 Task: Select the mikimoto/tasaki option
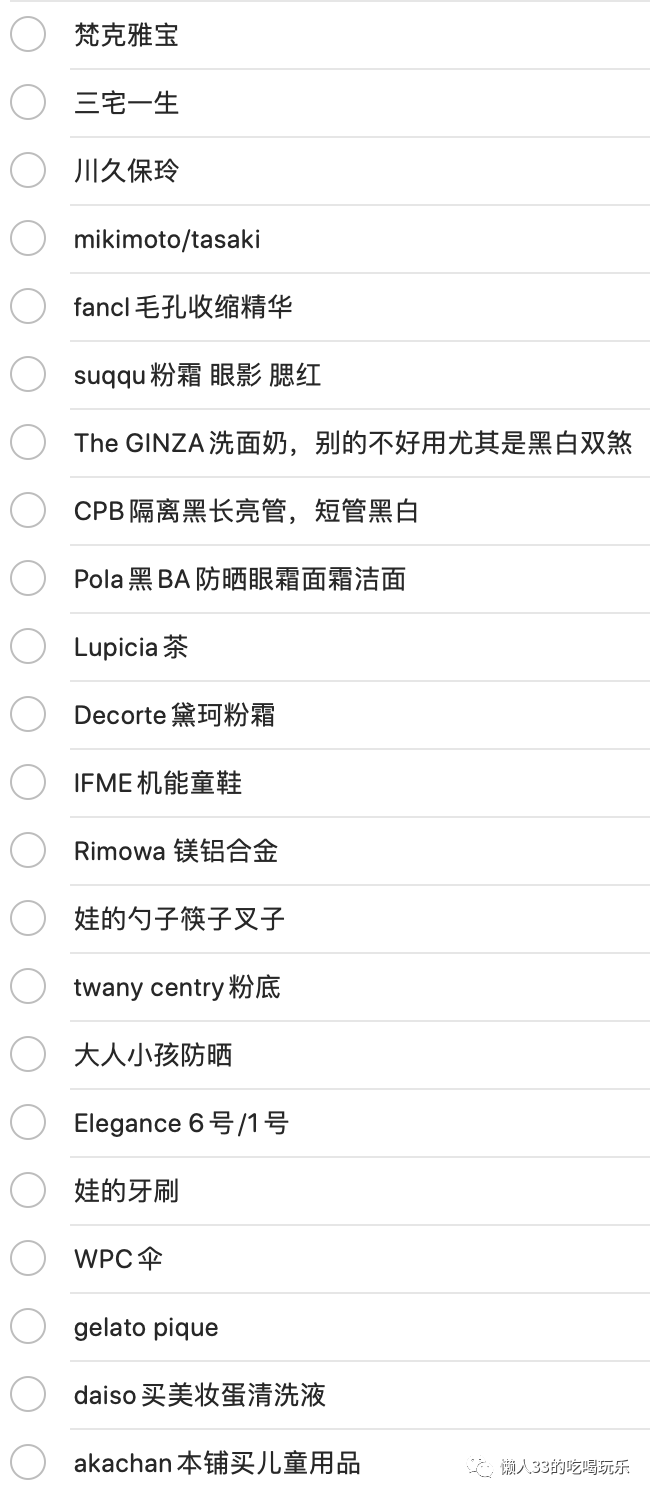coord(28,239)
